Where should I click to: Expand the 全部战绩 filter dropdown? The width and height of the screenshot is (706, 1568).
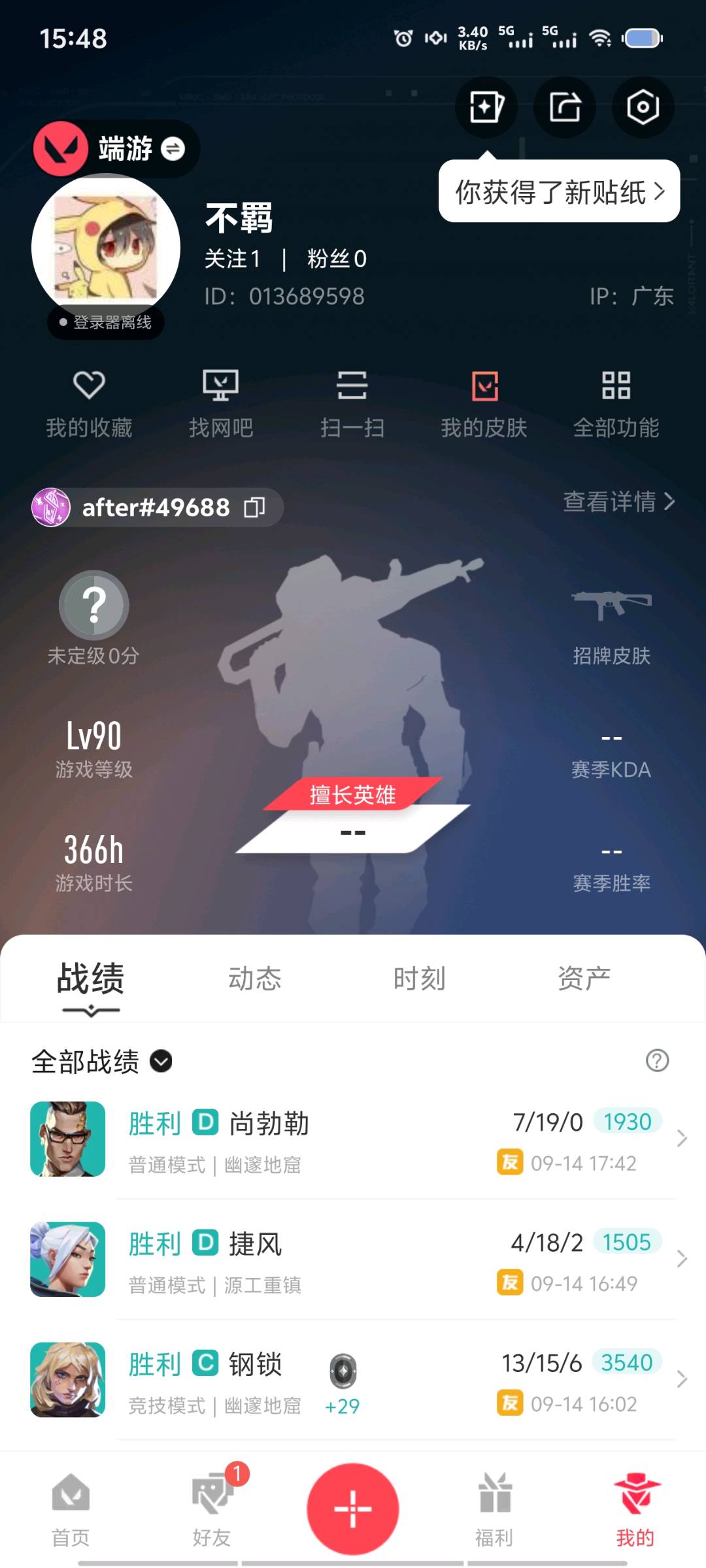[x=161, y=1061]
